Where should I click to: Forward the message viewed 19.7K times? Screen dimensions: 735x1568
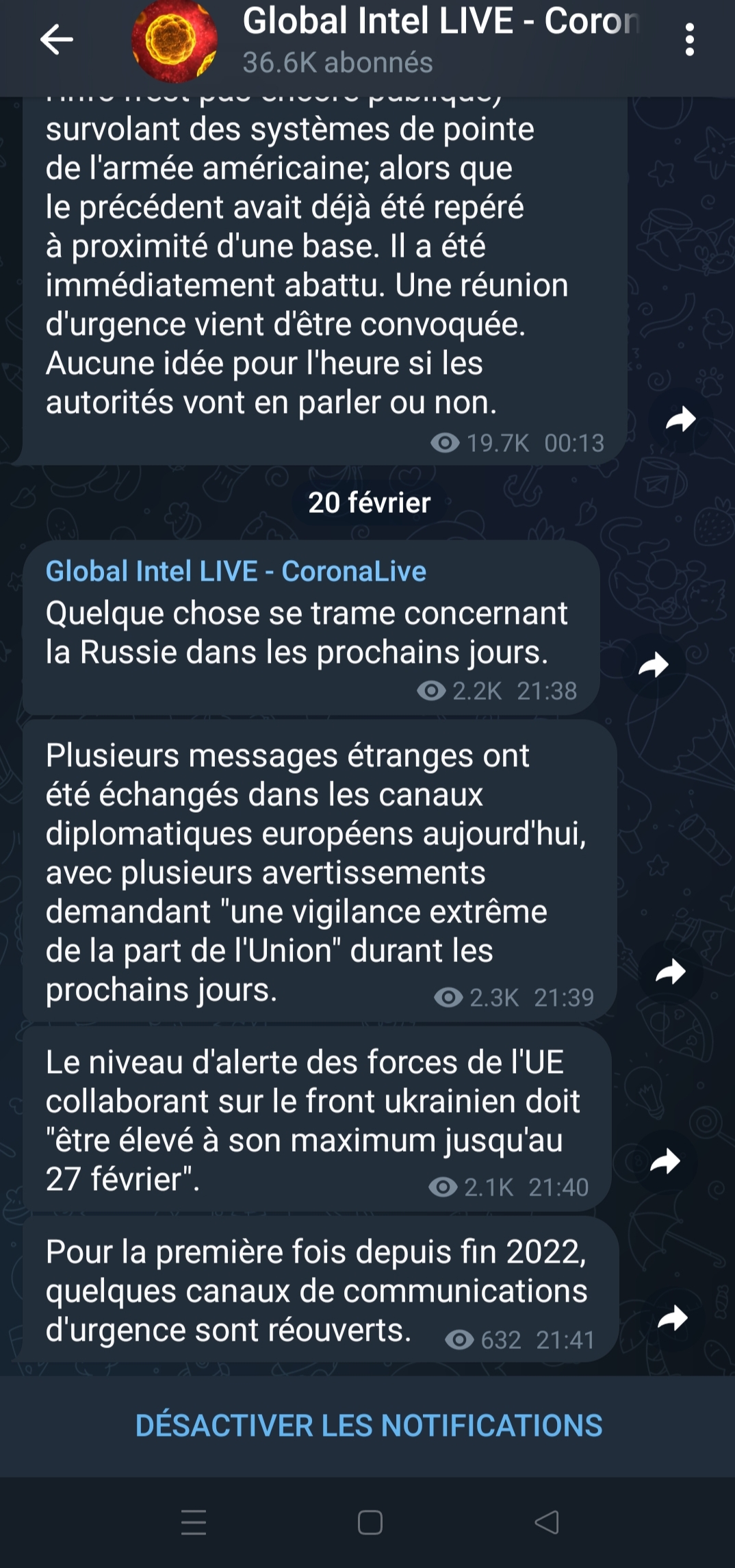(680, 419)
